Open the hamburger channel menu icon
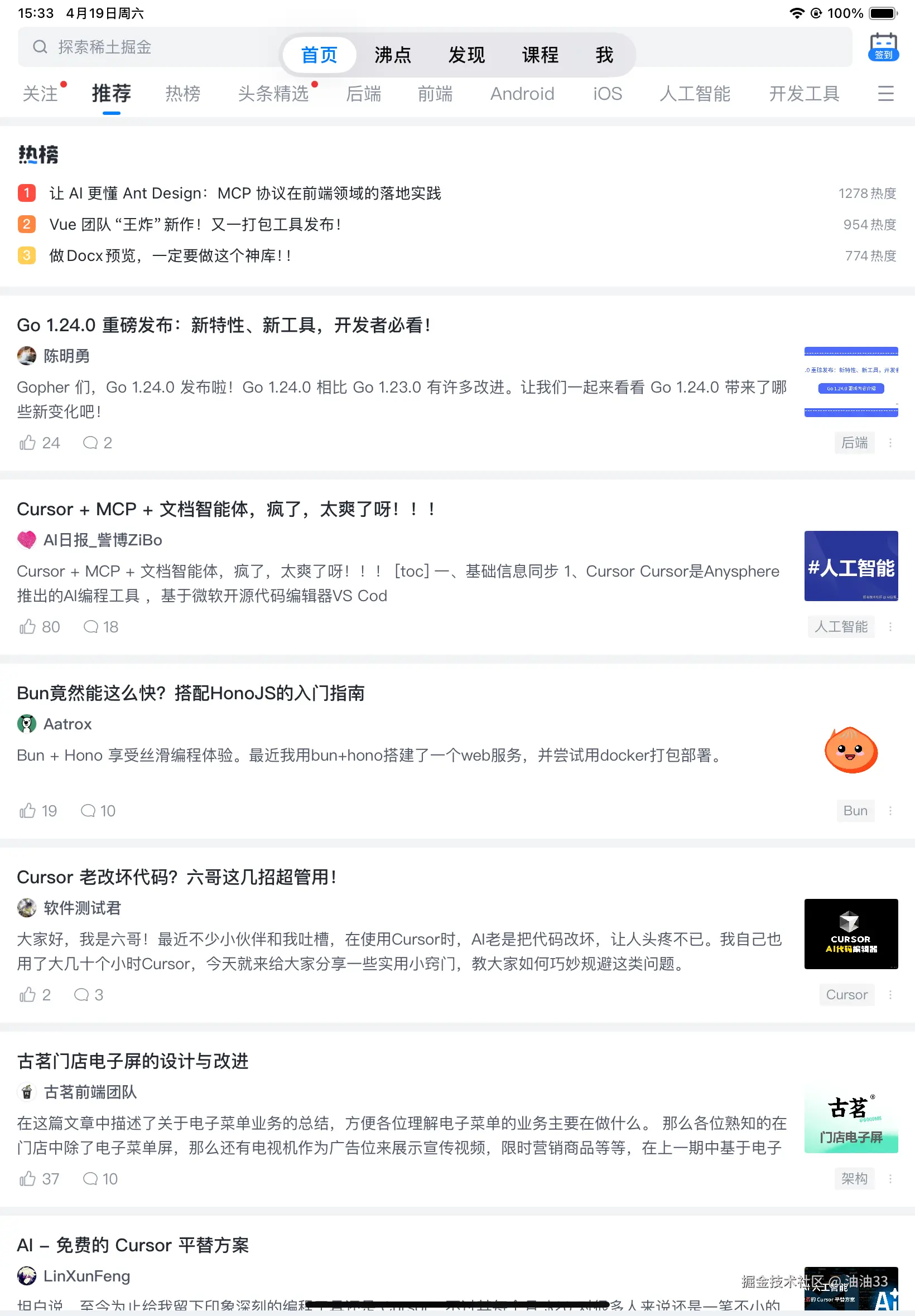915x1316 pixels. [885, 94]
